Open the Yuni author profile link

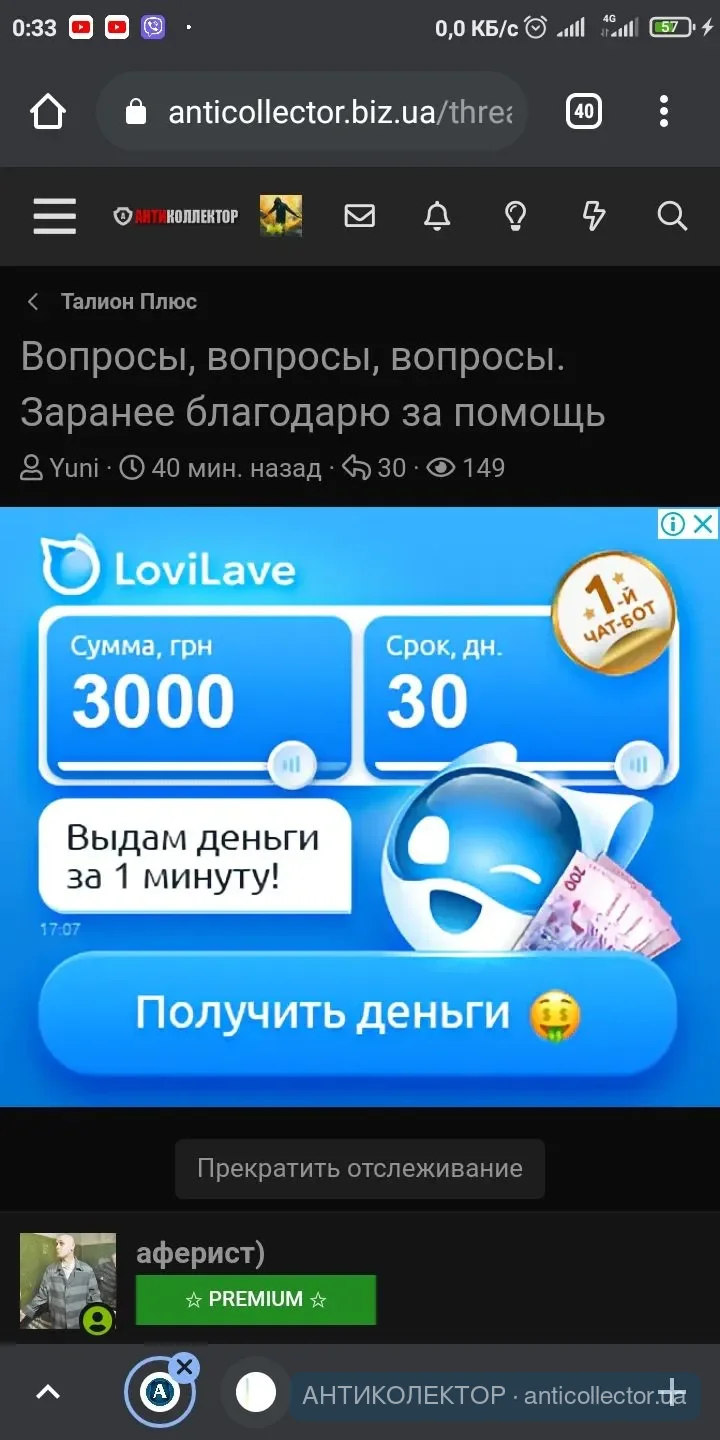72,467
